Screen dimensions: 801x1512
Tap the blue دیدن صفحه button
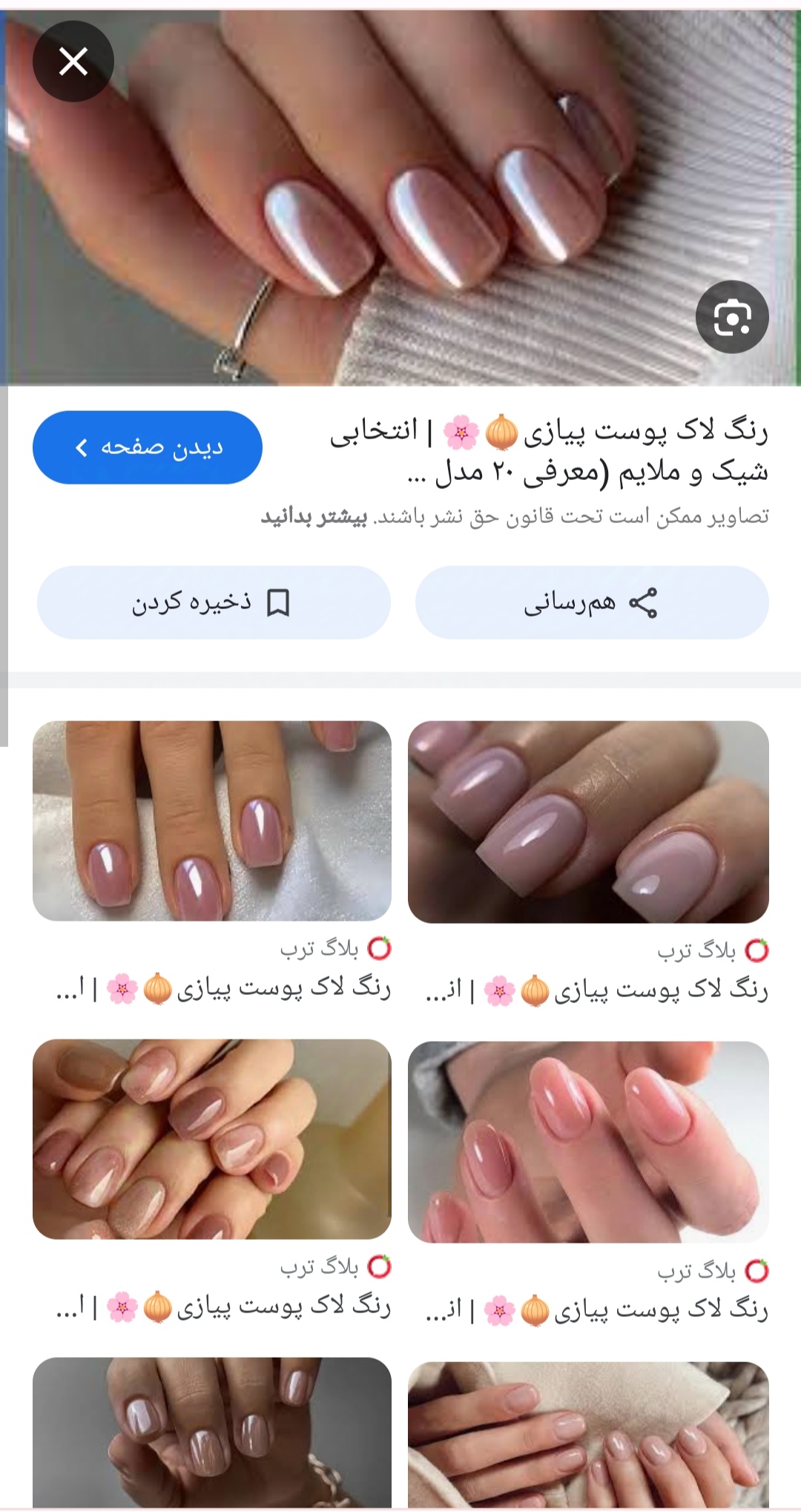148,447
